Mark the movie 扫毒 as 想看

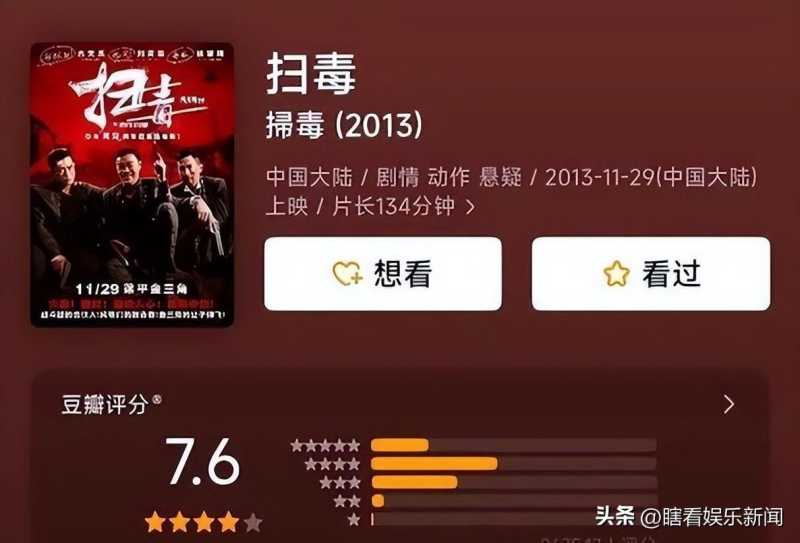tap(382, 273)
